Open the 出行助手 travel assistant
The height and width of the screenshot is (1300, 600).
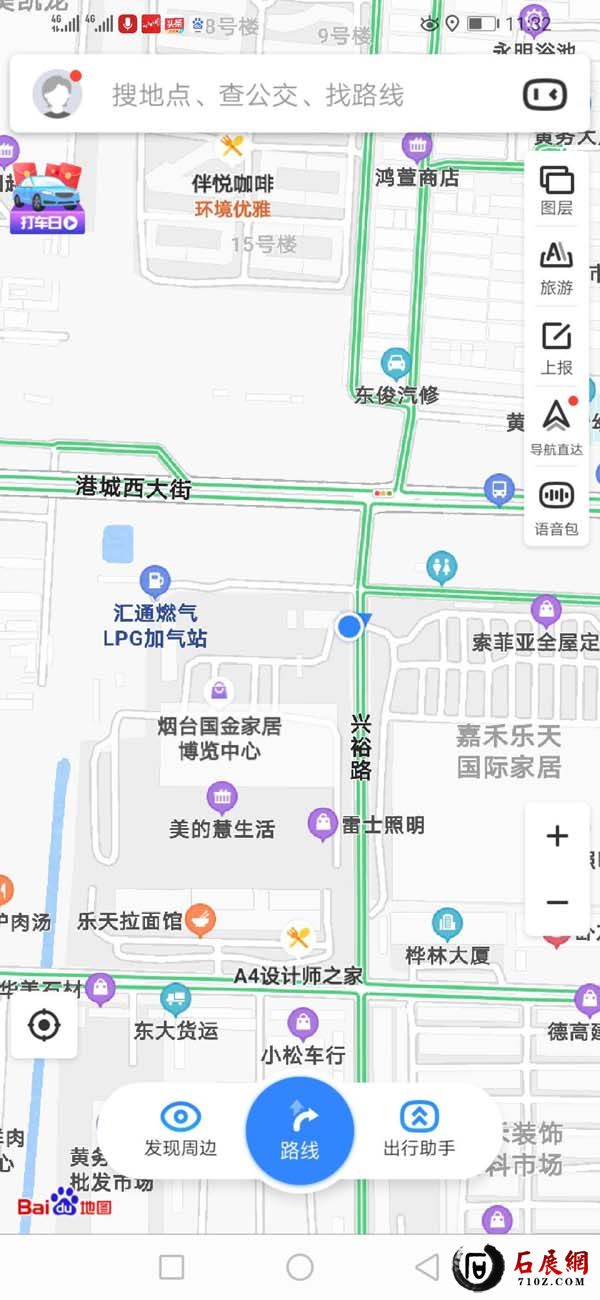coord(419,1130)
